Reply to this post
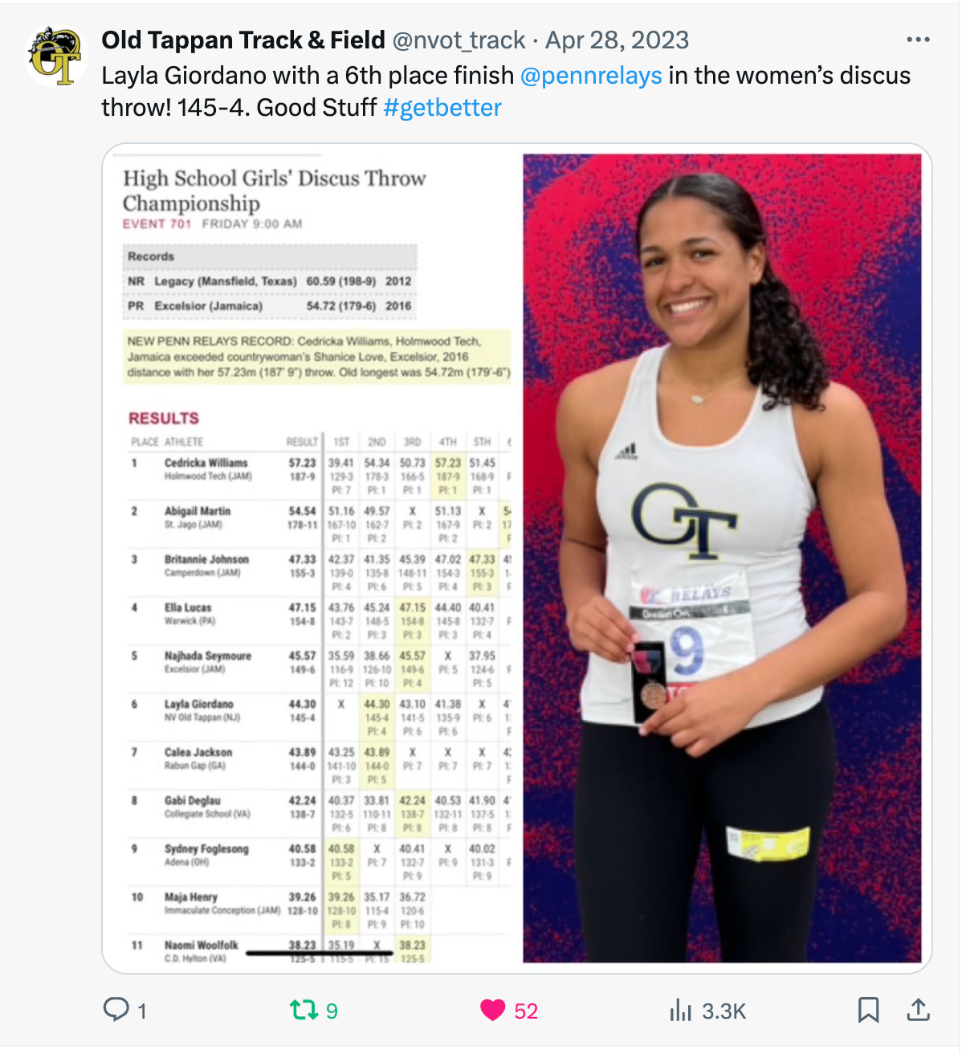 (x=118, y=1011)
